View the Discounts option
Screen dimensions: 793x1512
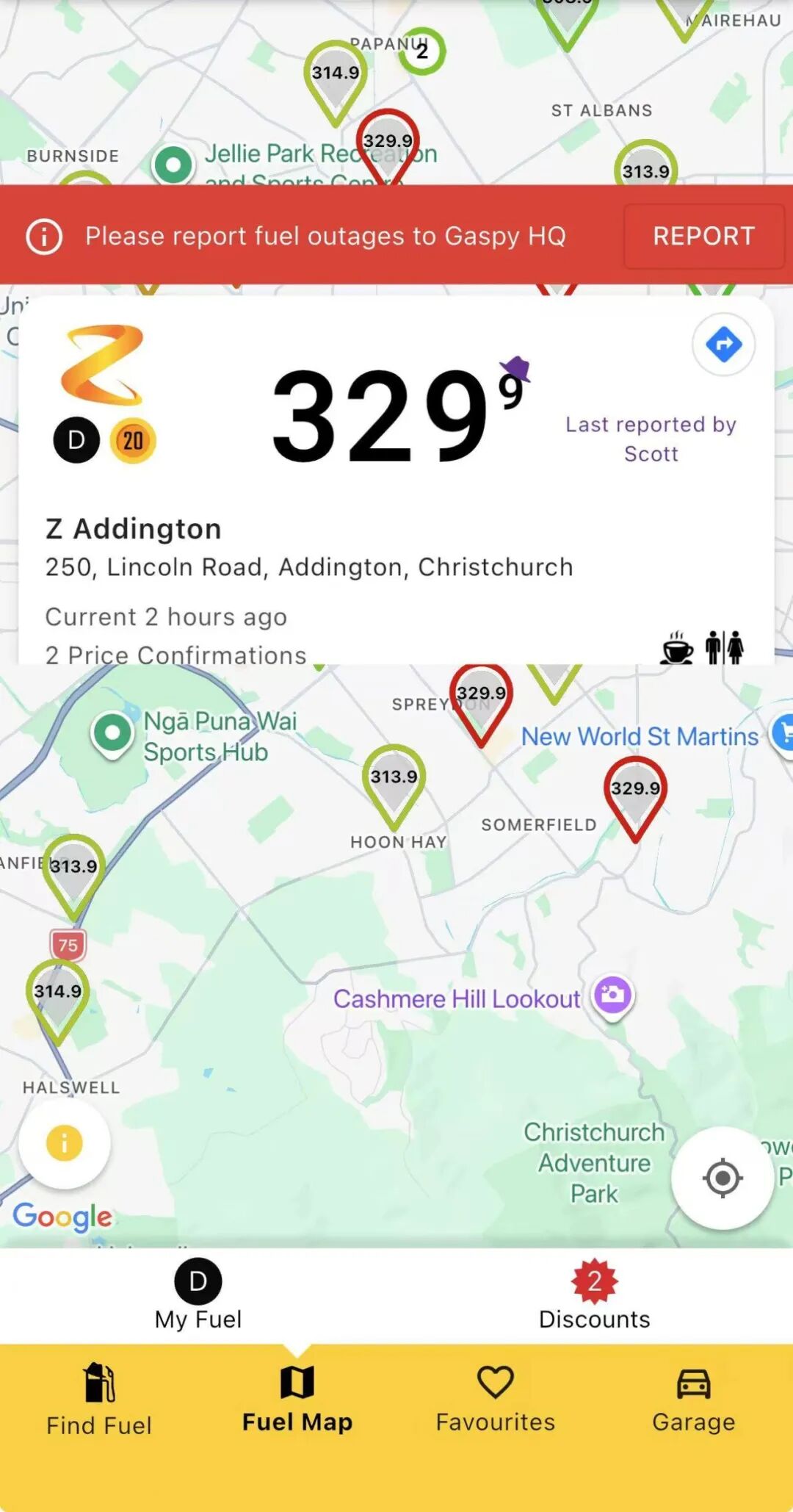pyautogui.click(x=594, y=1295)
